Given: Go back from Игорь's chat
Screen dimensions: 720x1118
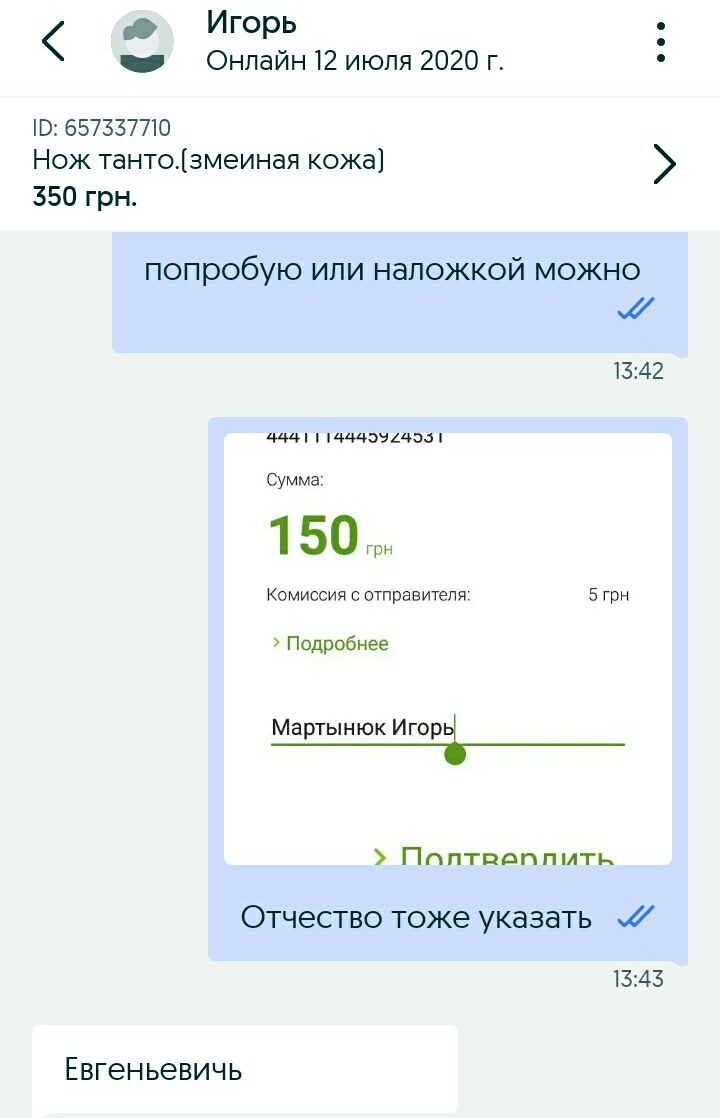Looking at the screenshot, I should coord(53,42).
